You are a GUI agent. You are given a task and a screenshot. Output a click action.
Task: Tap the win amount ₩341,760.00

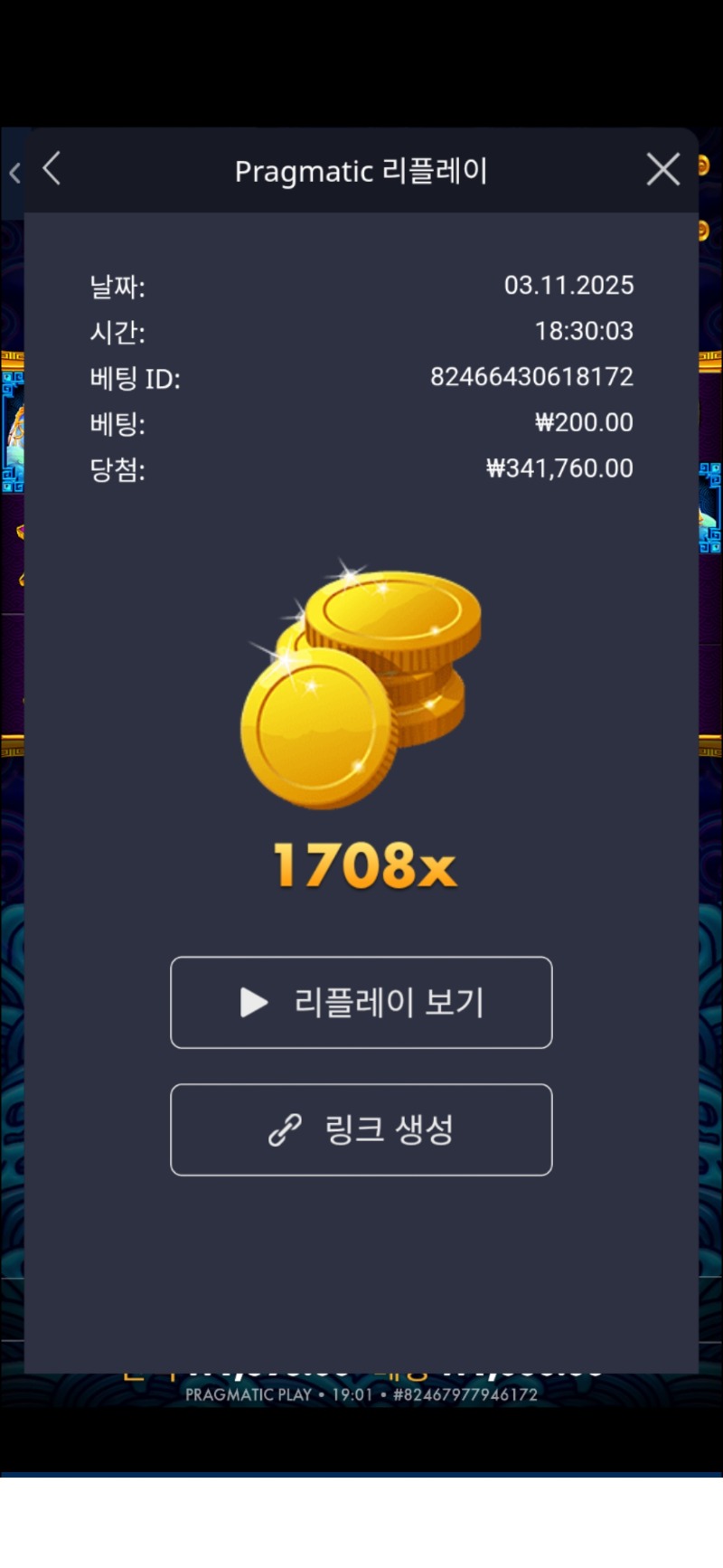[559, 468]
